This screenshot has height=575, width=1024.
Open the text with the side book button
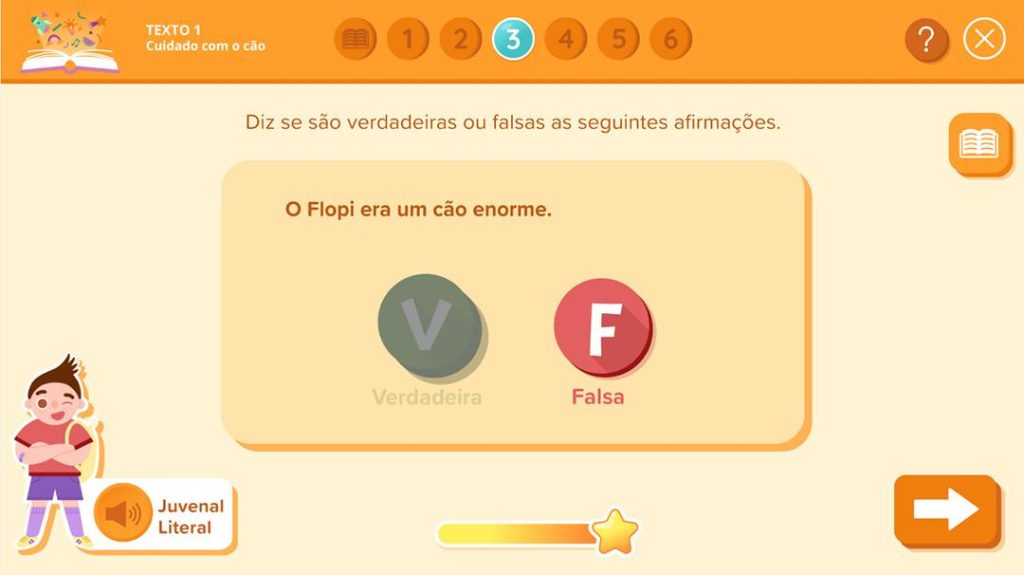tap(979, 144)
